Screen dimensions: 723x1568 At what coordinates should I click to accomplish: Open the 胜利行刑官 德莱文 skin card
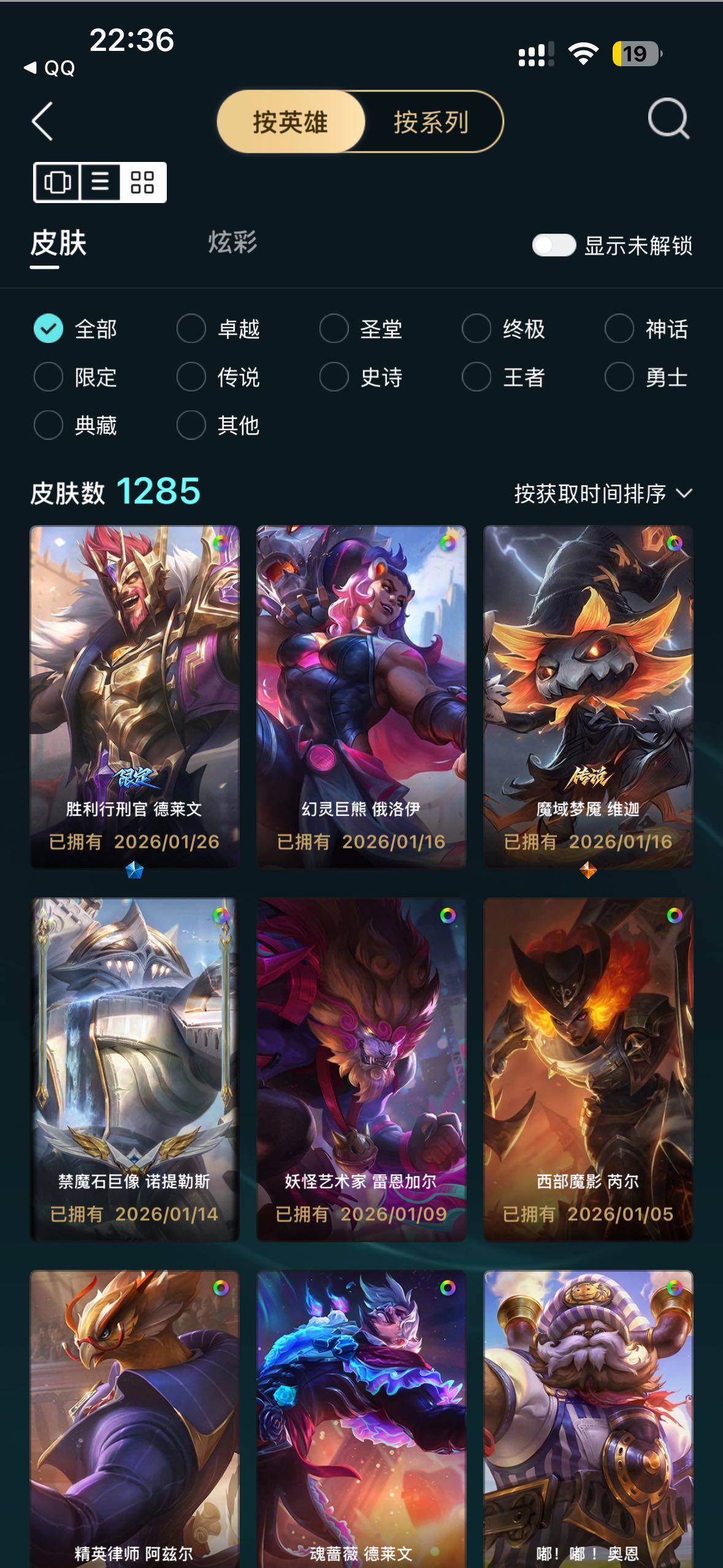pos(134,696)
